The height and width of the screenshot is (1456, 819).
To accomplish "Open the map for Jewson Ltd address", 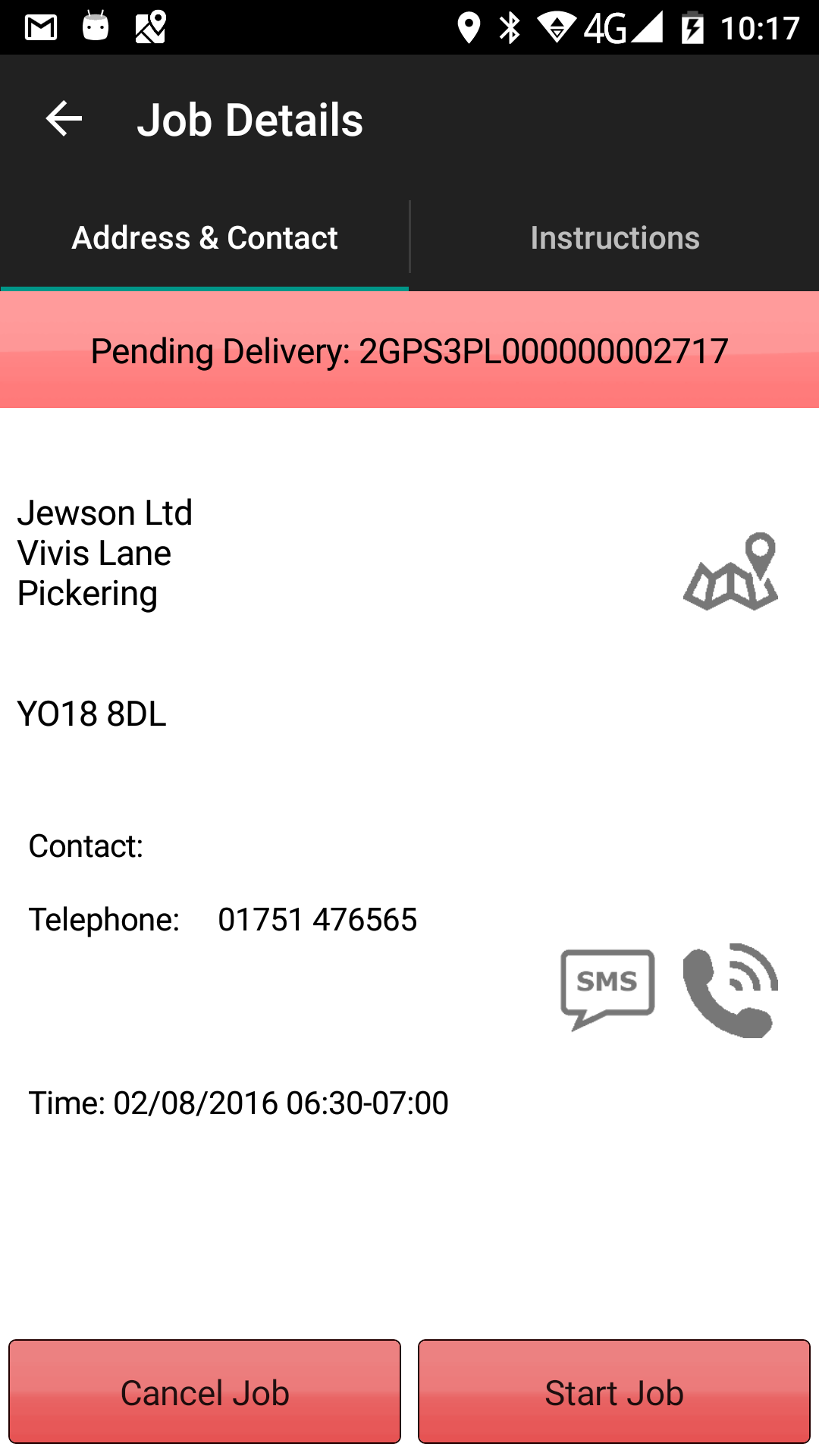I will [x=730, y=571].
